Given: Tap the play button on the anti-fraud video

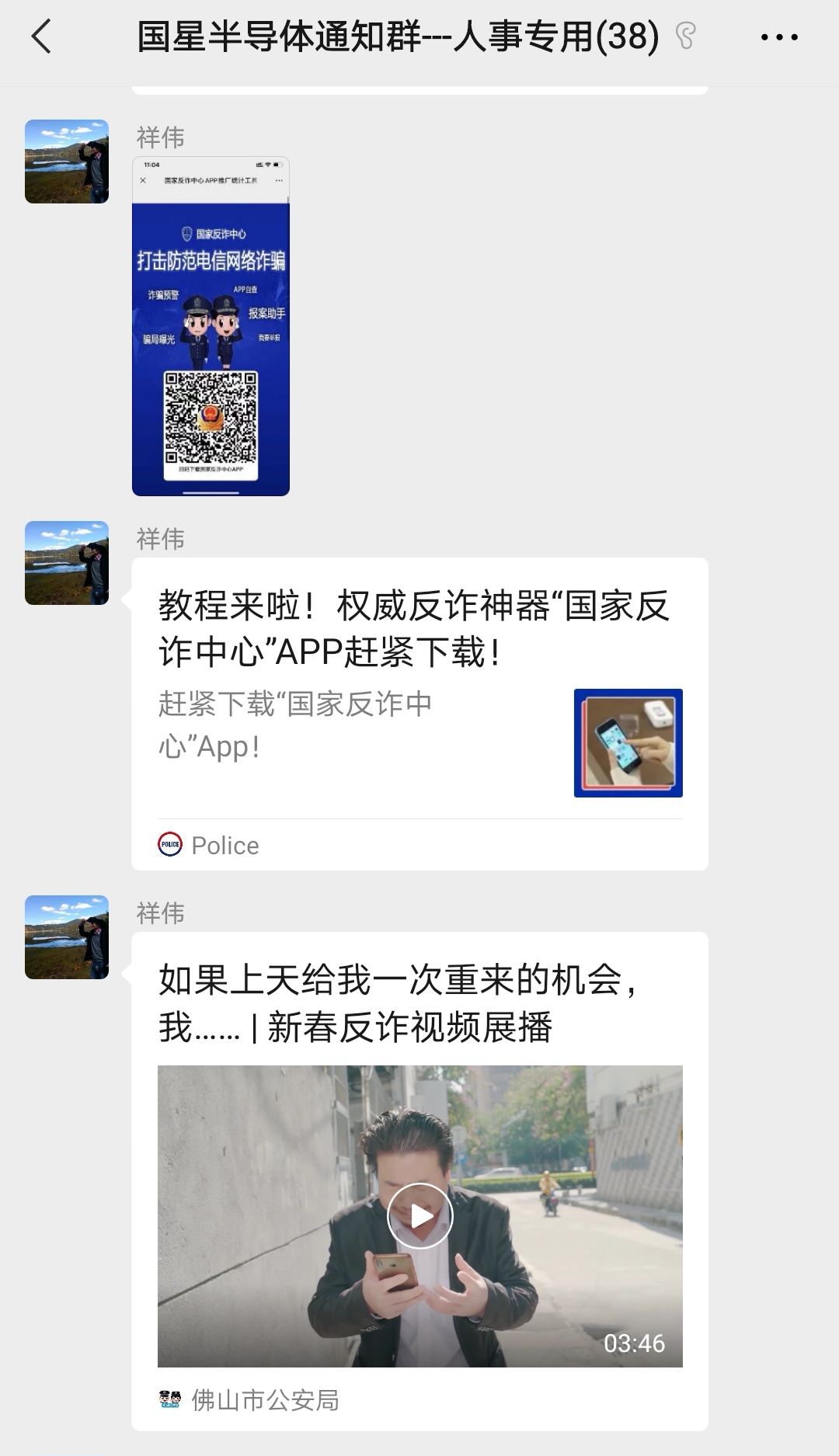Looking at the screenshot, I should click(419, 1217).
